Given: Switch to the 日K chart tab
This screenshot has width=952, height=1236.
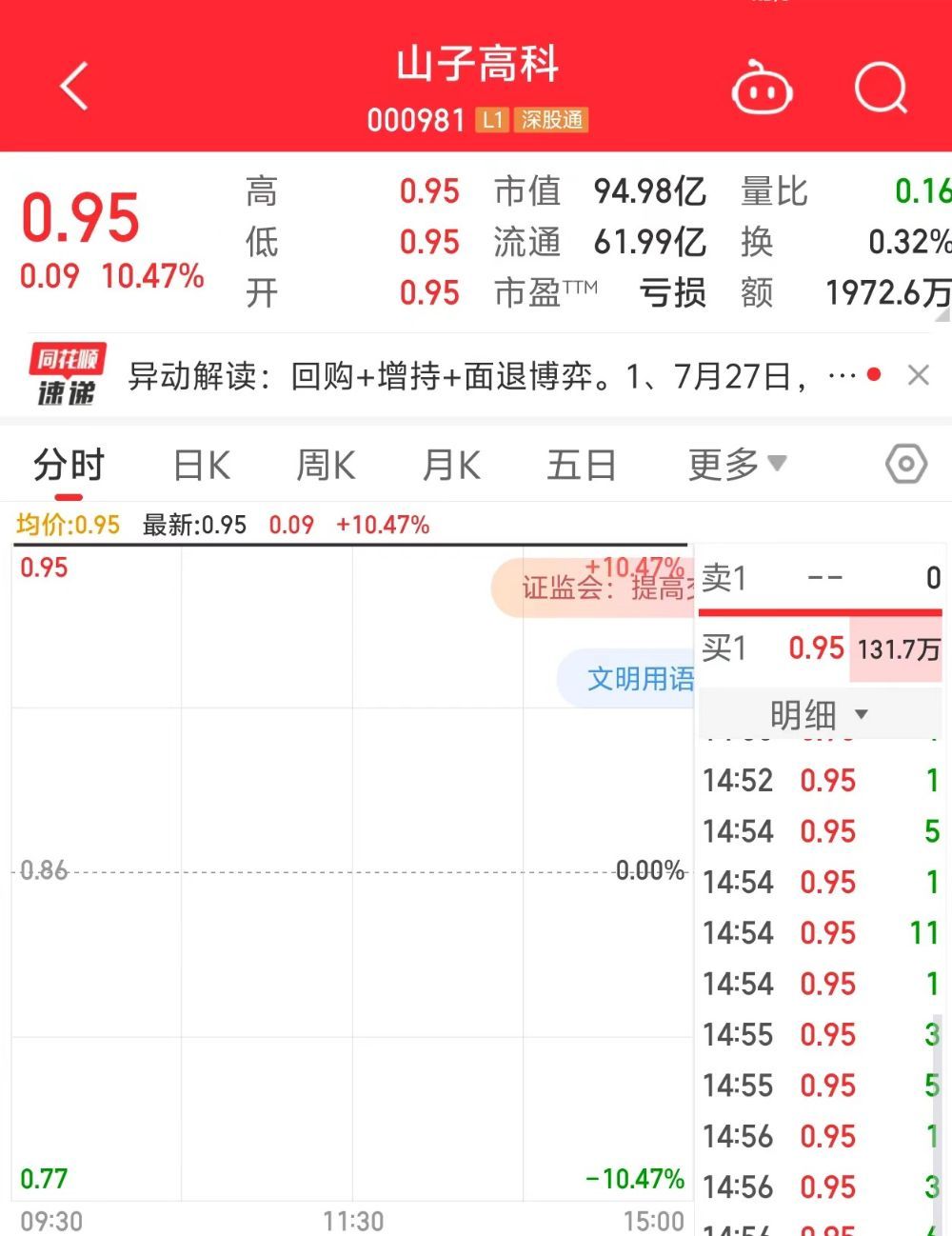Looking at the screenshot, I should 202,466.
